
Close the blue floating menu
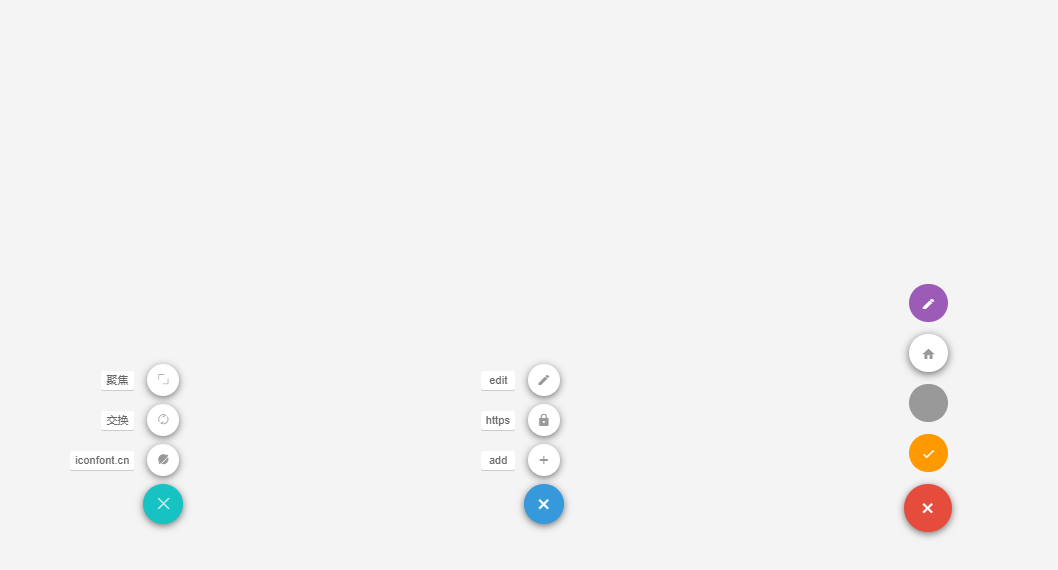[x=544, y=504]
